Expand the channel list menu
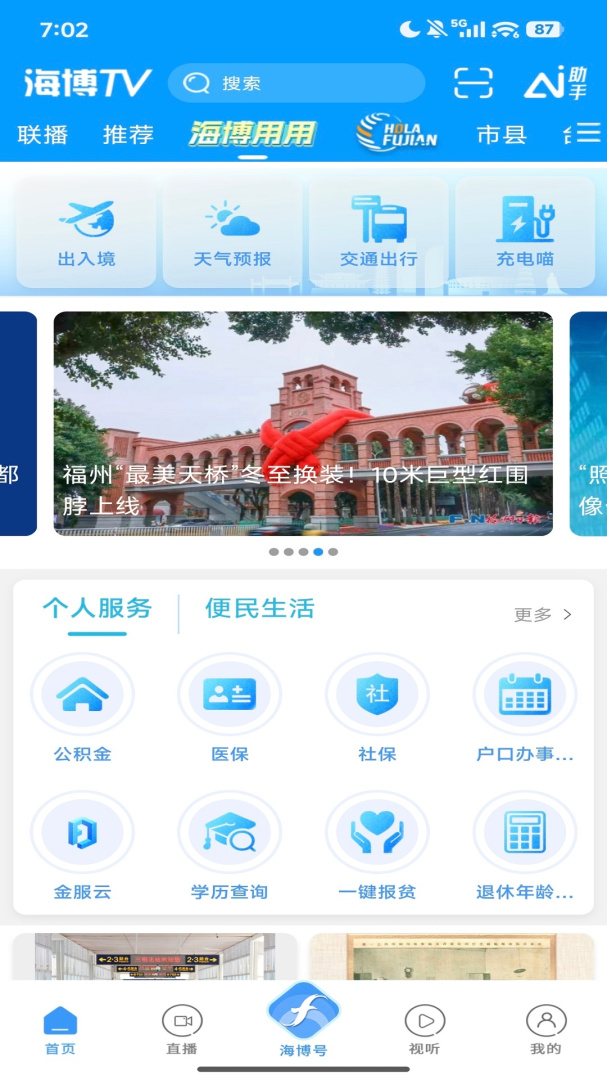 click(586, 133)
